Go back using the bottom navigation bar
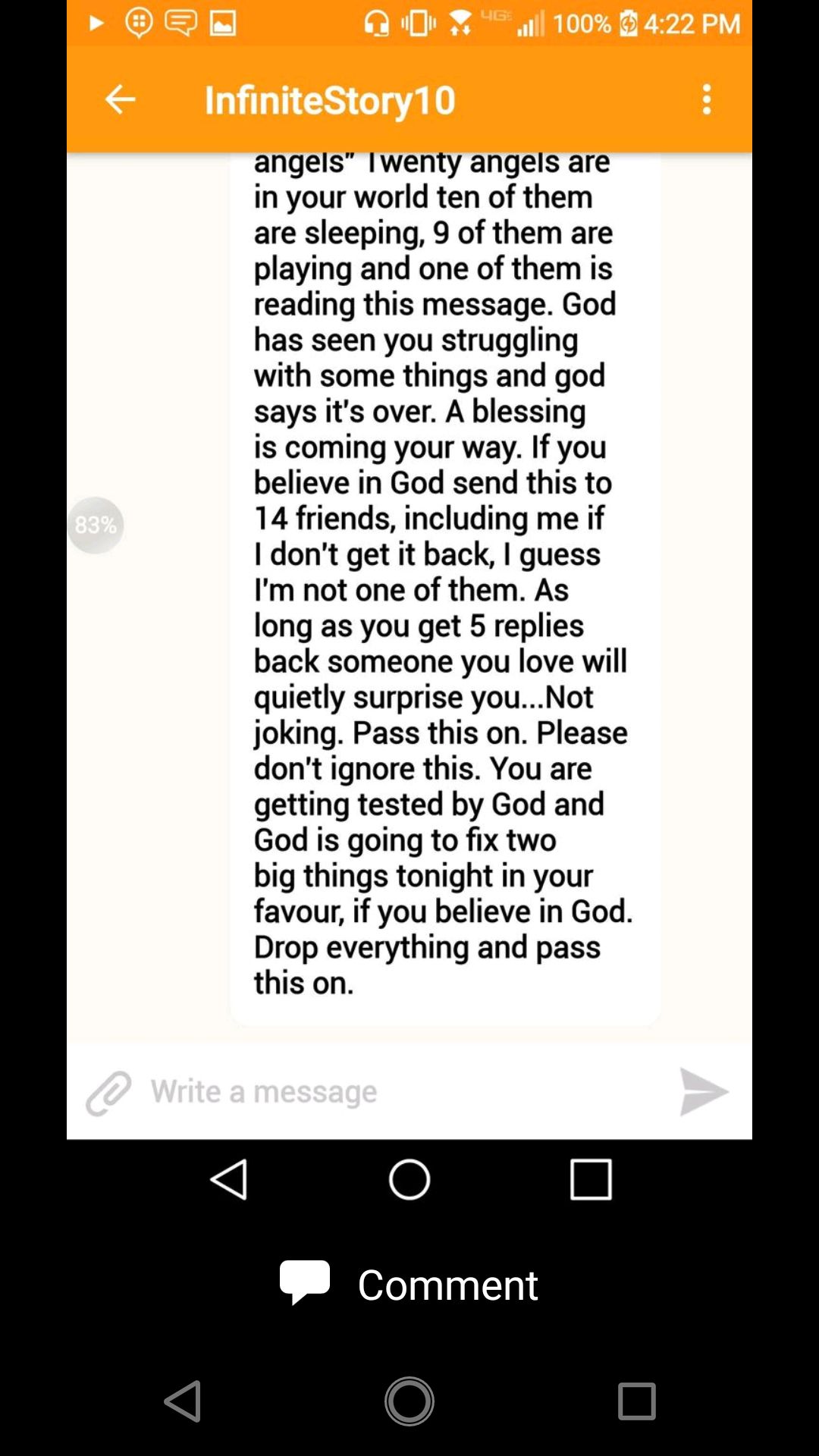The height and width of the screenshot is (1456, 819). tap(183, 1401)
